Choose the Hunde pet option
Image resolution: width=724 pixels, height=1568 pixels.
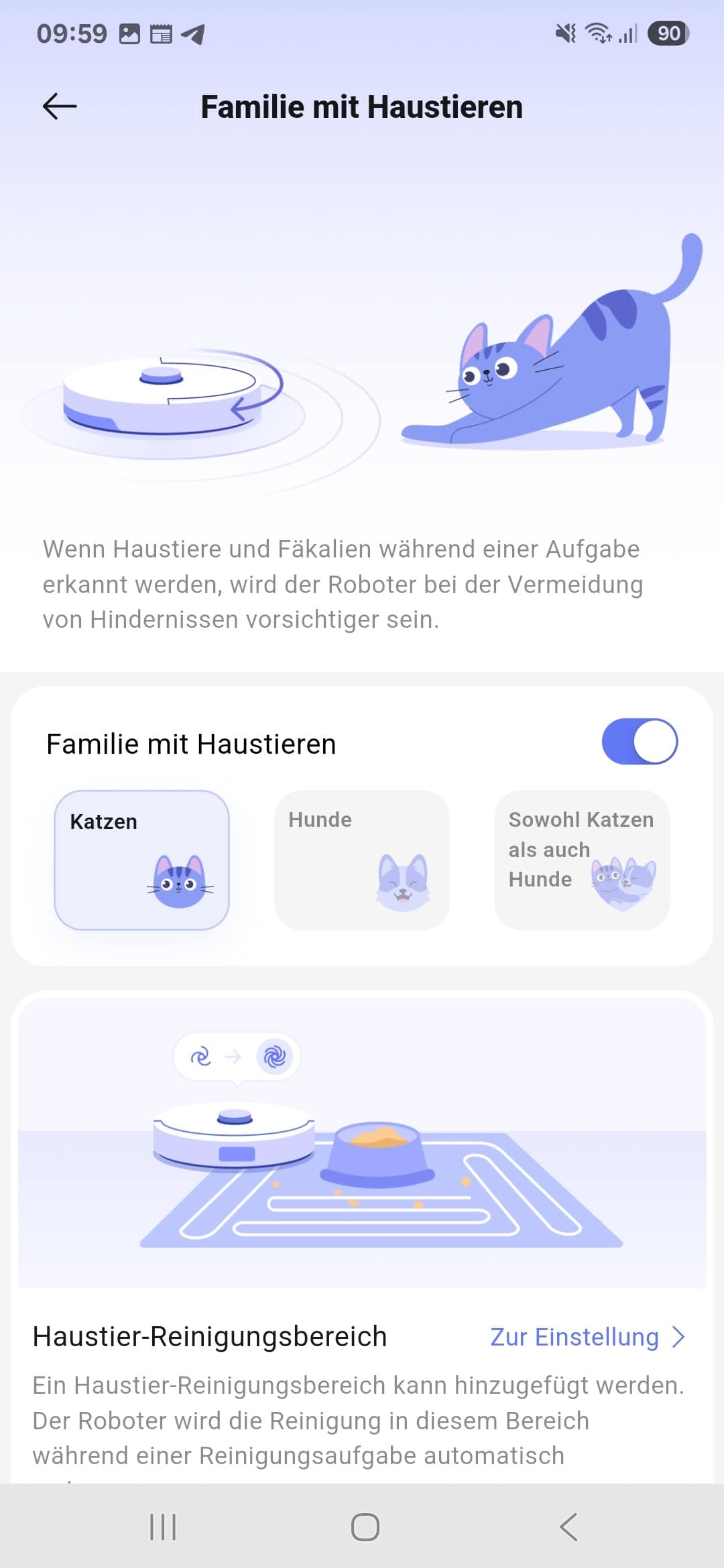pyautogui.click(x=362, y=860)
